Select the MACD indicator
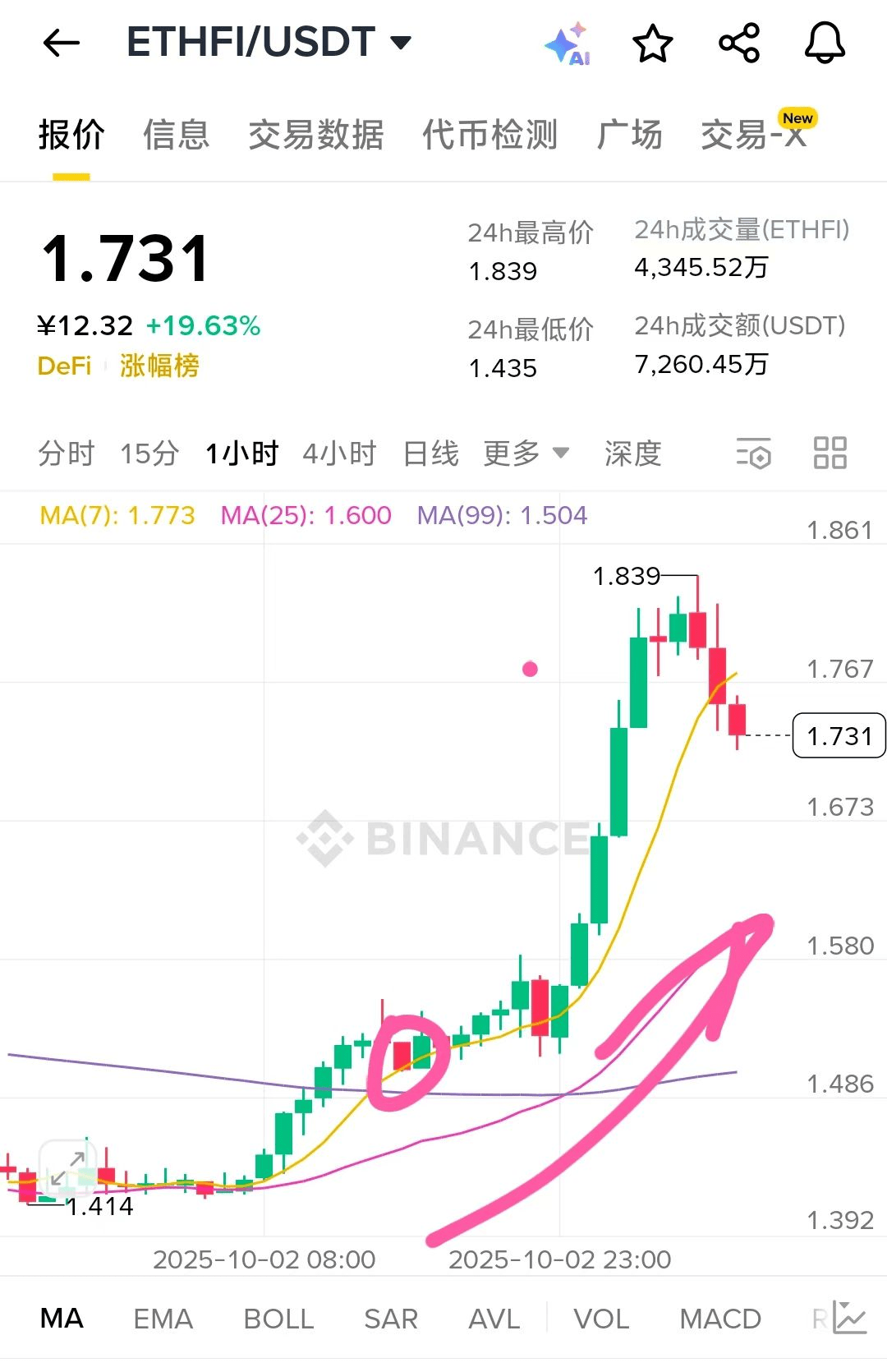Screen dimensions: 887x1372 [720, 1319]
